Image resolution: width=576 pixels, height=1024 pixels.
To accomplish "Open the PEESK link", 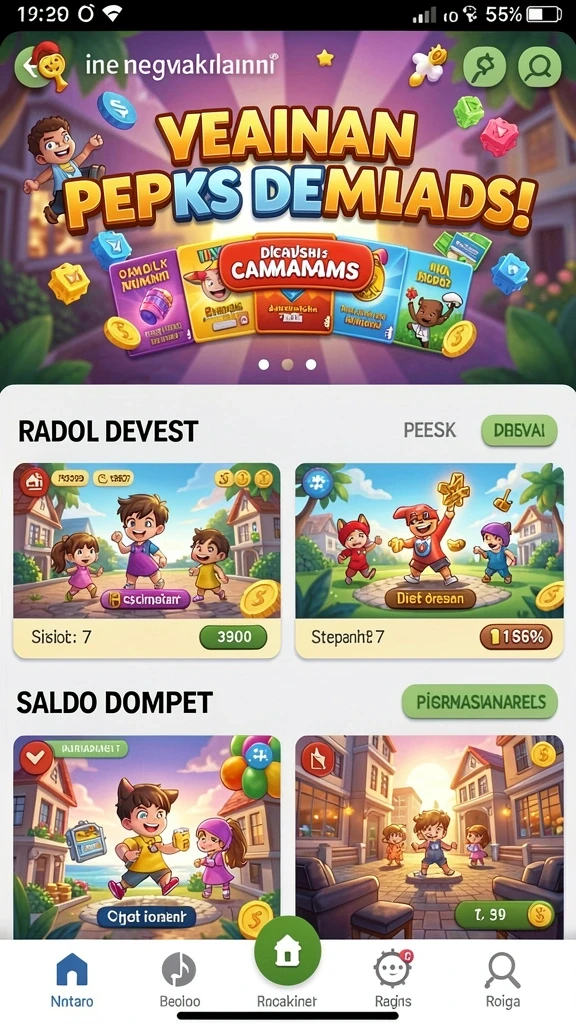I will [x=430, y=430].
